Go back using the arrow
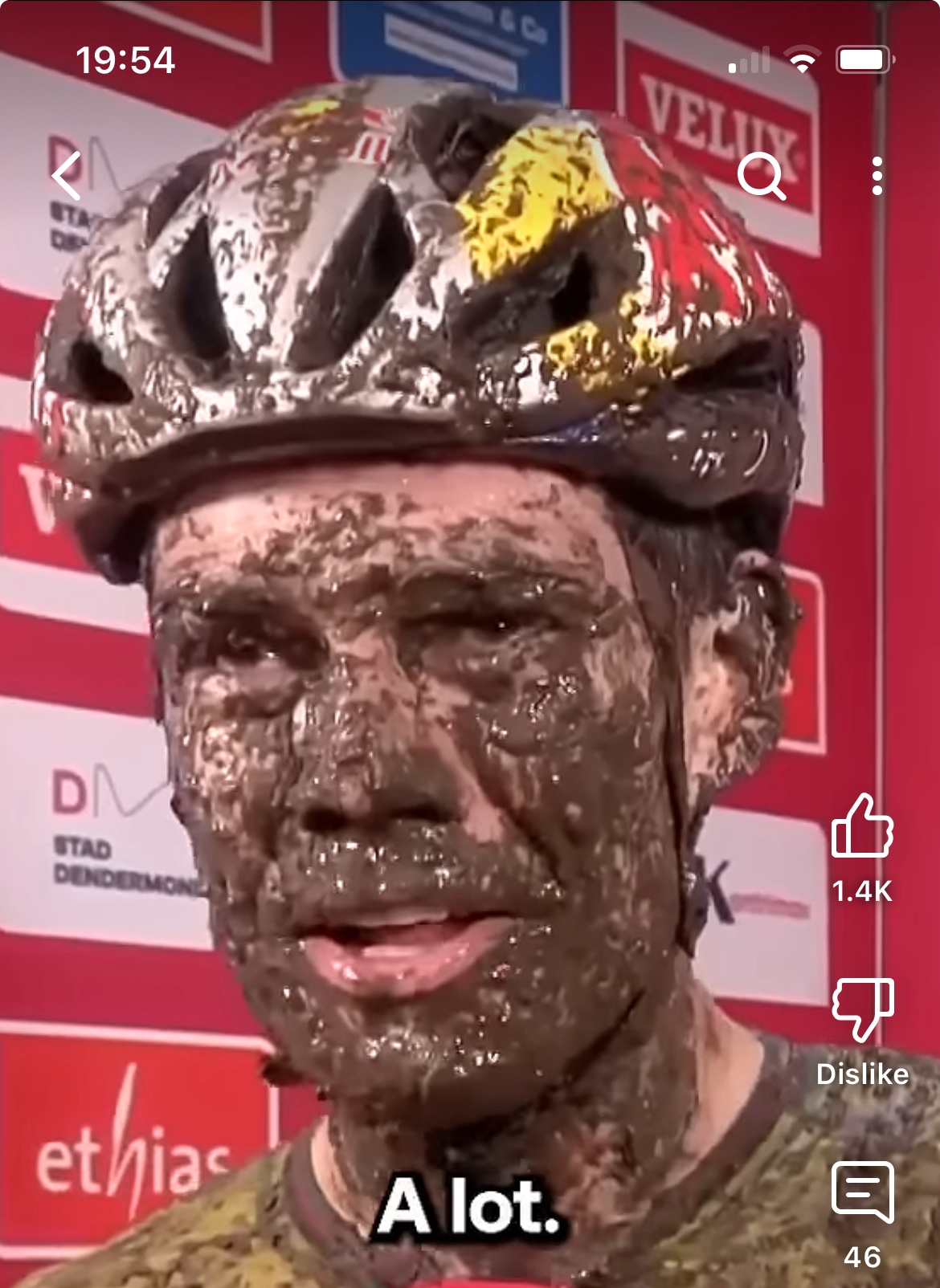 click(x=67, y=176)
